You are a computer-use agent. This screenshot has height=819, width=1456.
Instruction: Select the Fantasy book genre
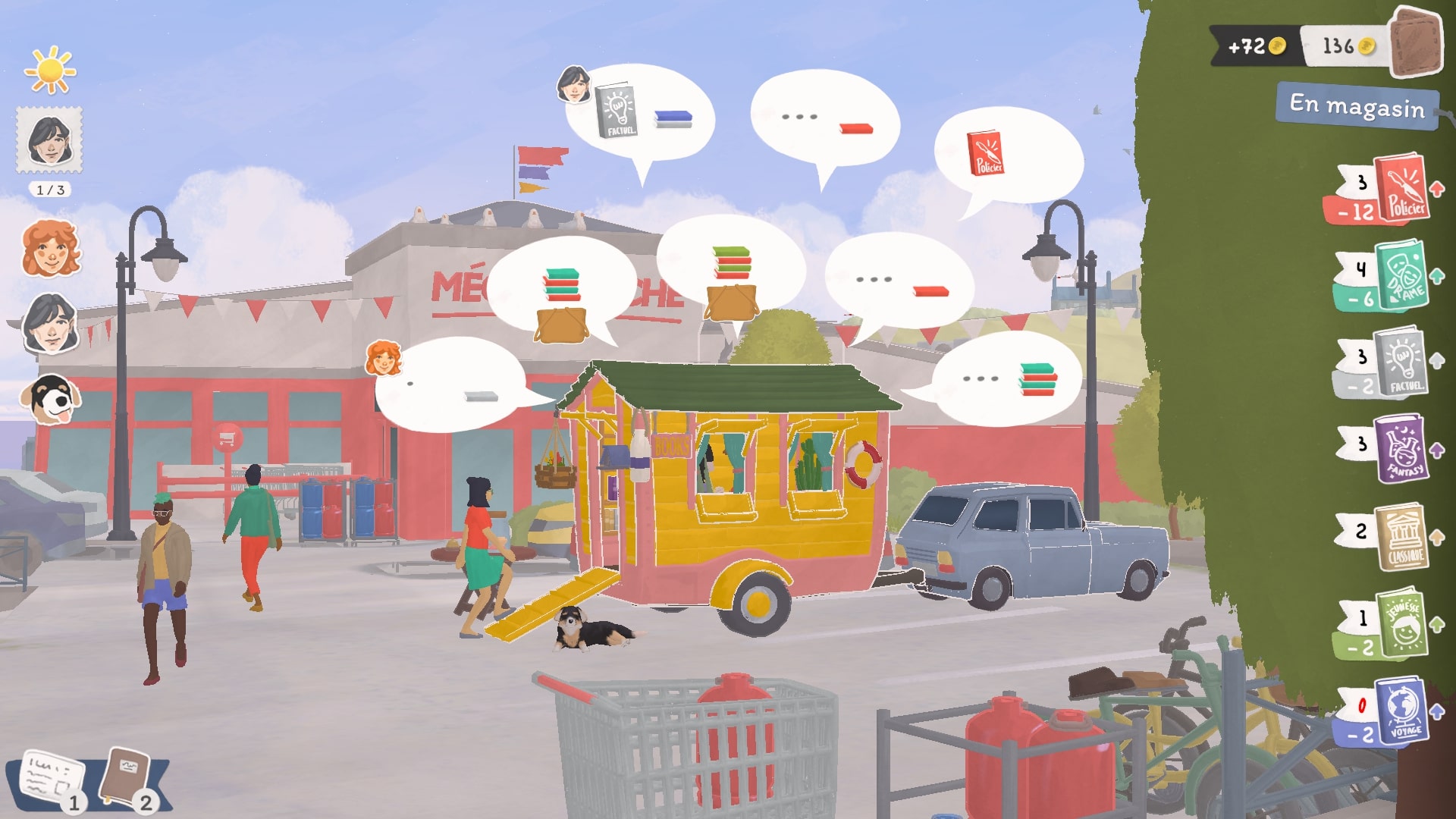1401,449
